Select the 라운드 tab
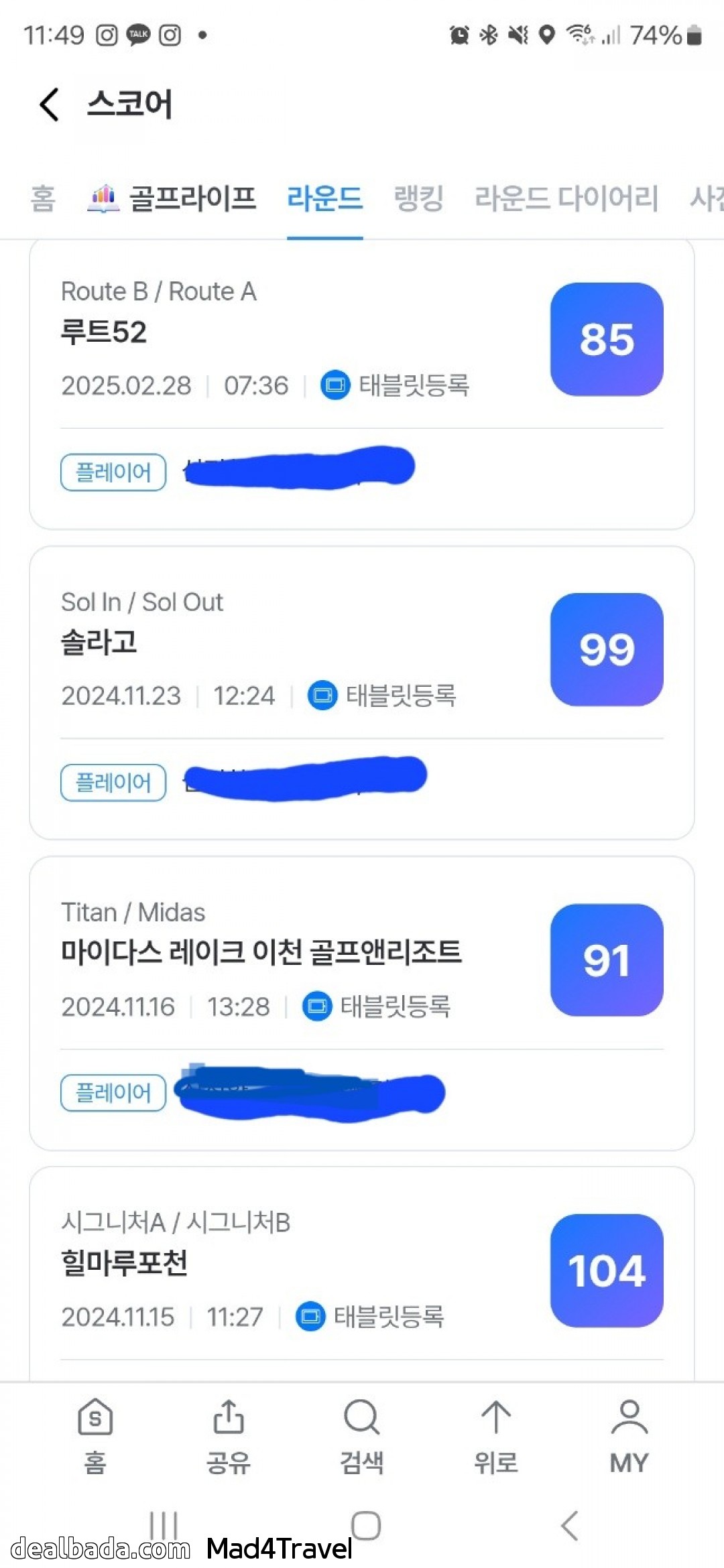The width and height of the screenshot is (724, 1568). (324, 198)
